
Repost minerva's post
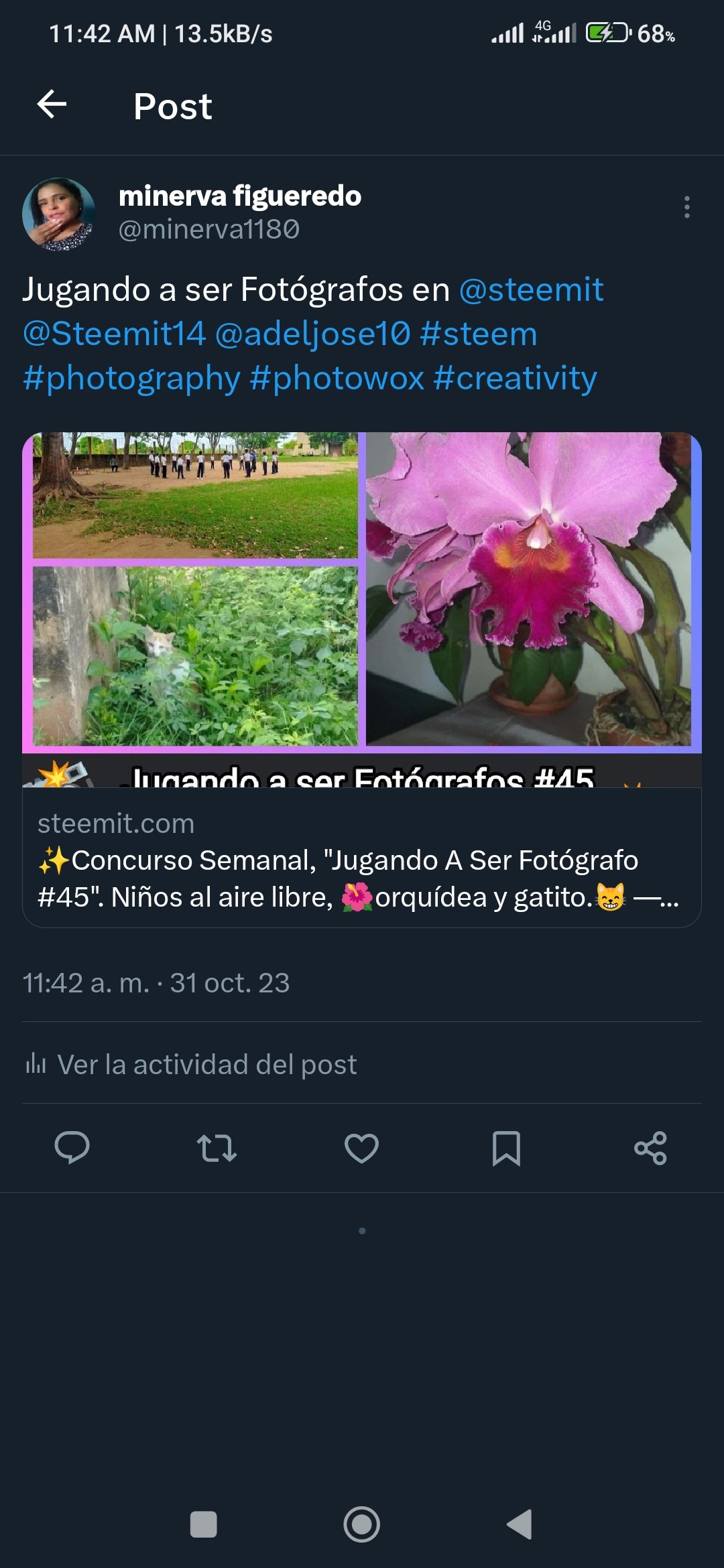[217, 1148]
